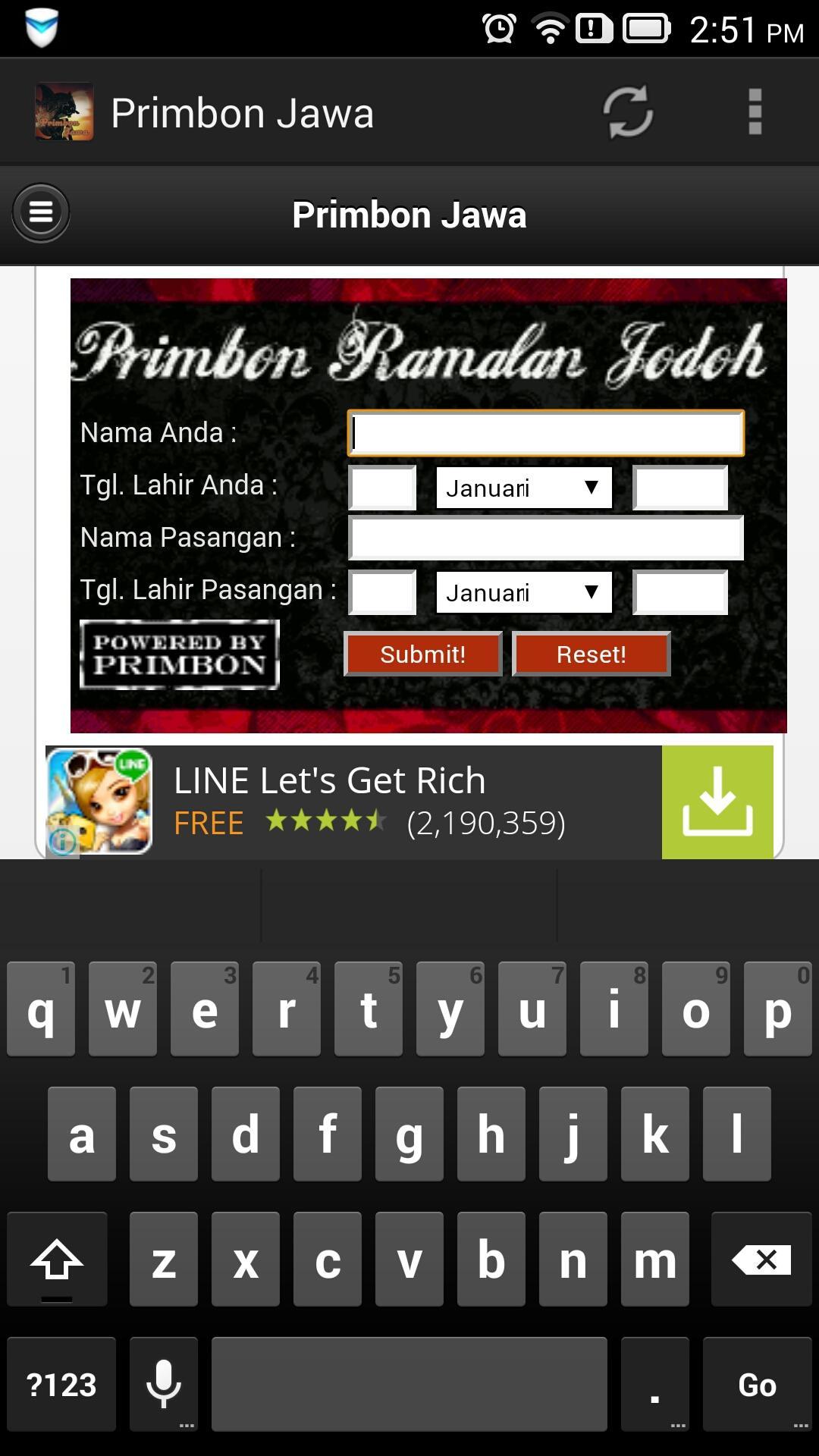Tap the day box for Tgl. Lahir Pasangan
819x1456 pixels.
pyautogui.click(x=382, y=592)
